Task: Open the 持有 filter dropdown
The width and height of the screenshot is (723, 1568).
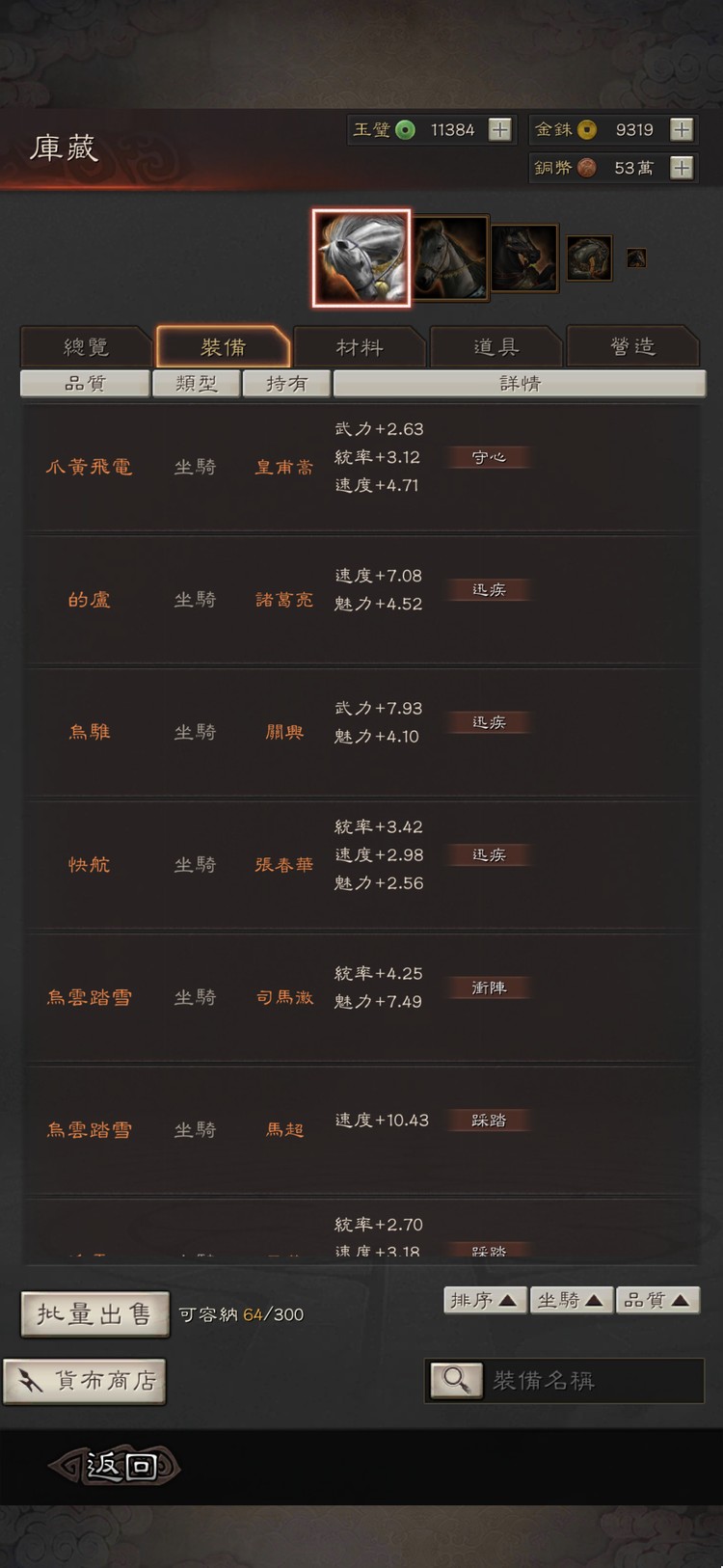Action: 286,383
